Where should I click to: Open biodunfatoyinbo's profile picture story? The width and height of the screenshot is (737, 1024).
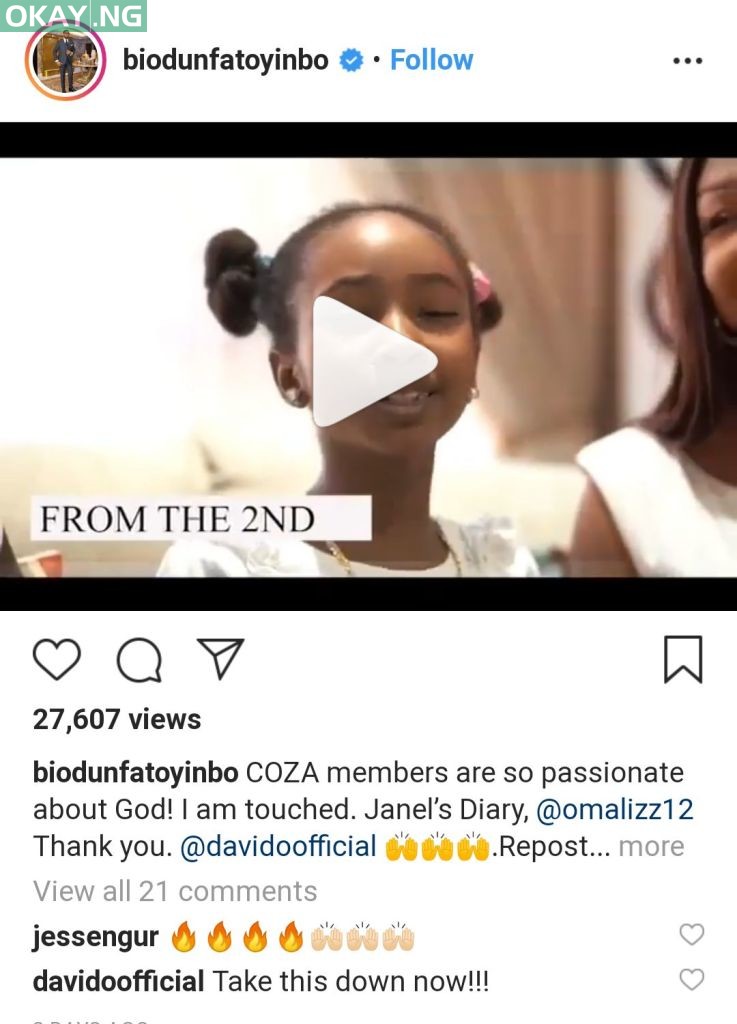click(66, 61)
